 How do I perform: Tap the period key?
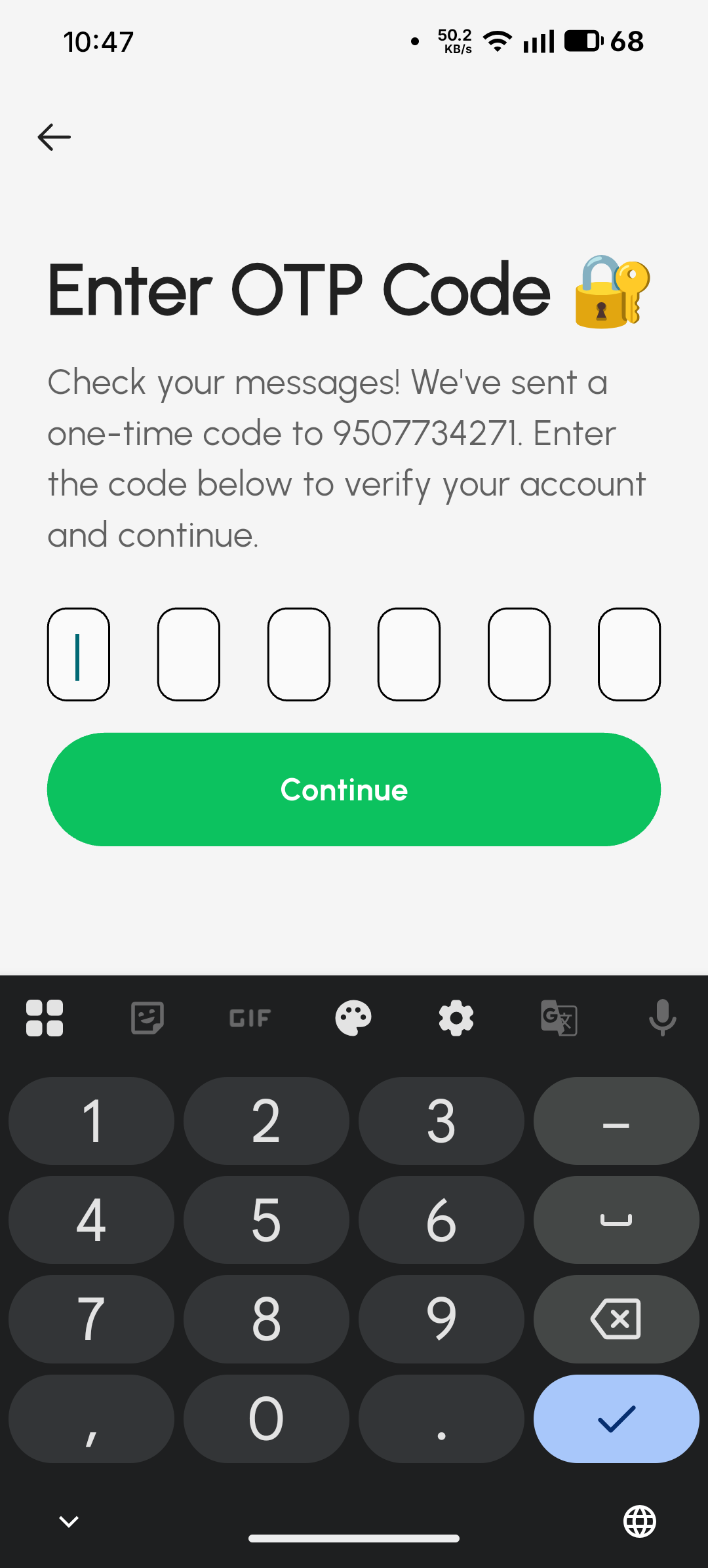[x=441, y=1419]
